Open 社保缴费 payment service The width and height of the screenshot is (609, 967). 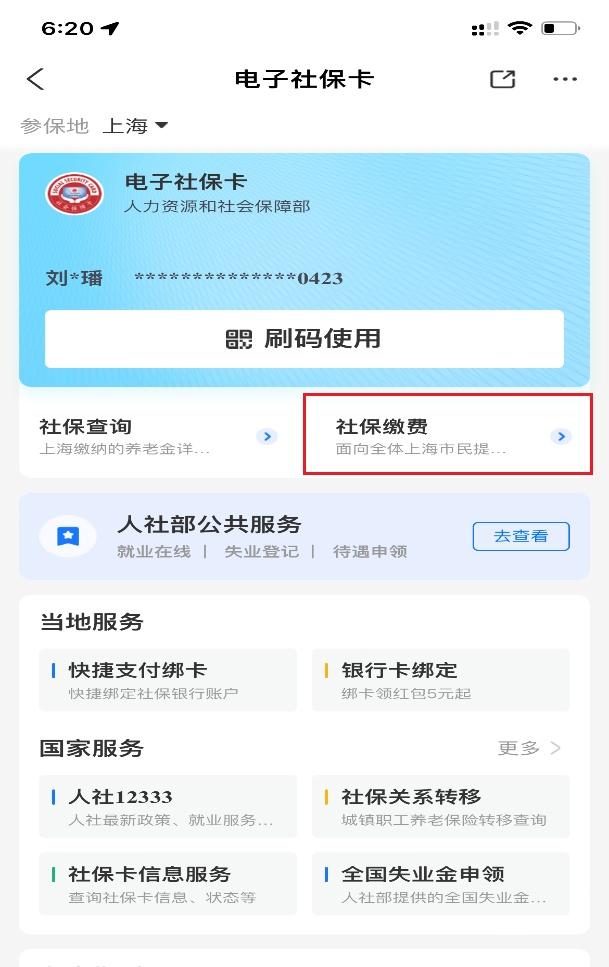tap(448, 437)
